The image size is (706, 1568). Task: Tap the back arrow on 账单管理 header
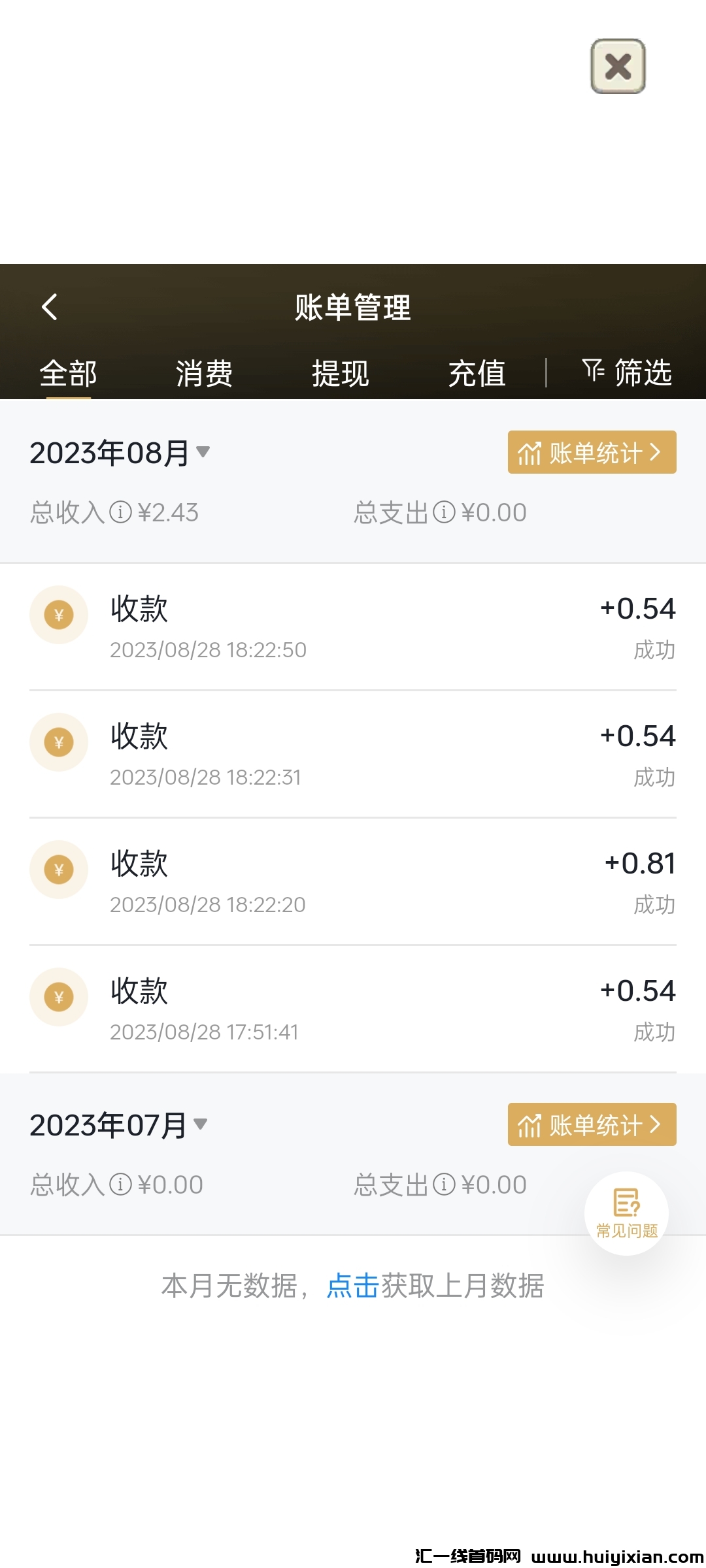click(x=50, y=306)
